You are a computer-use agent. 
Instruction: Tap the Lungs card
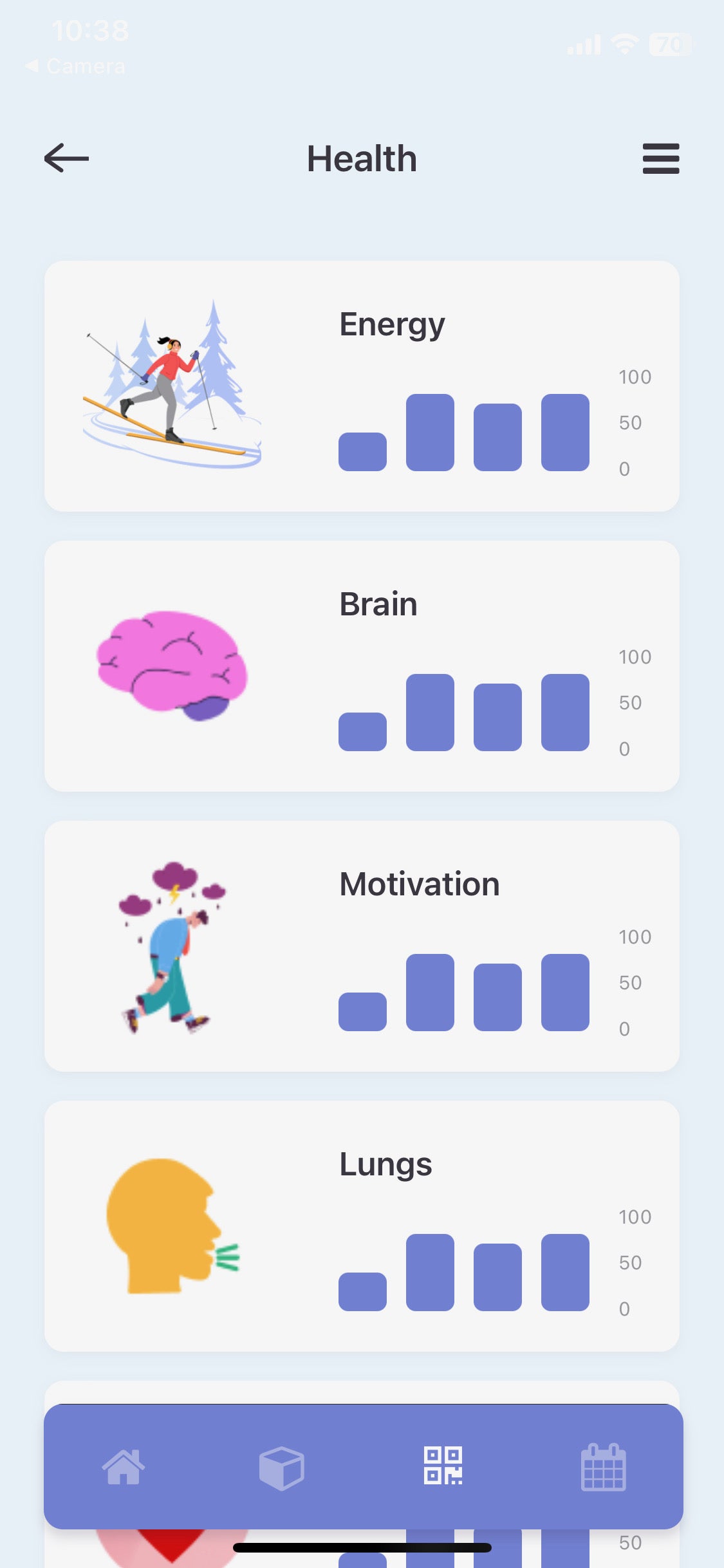pyautogui.click(x=362, y=1226)
